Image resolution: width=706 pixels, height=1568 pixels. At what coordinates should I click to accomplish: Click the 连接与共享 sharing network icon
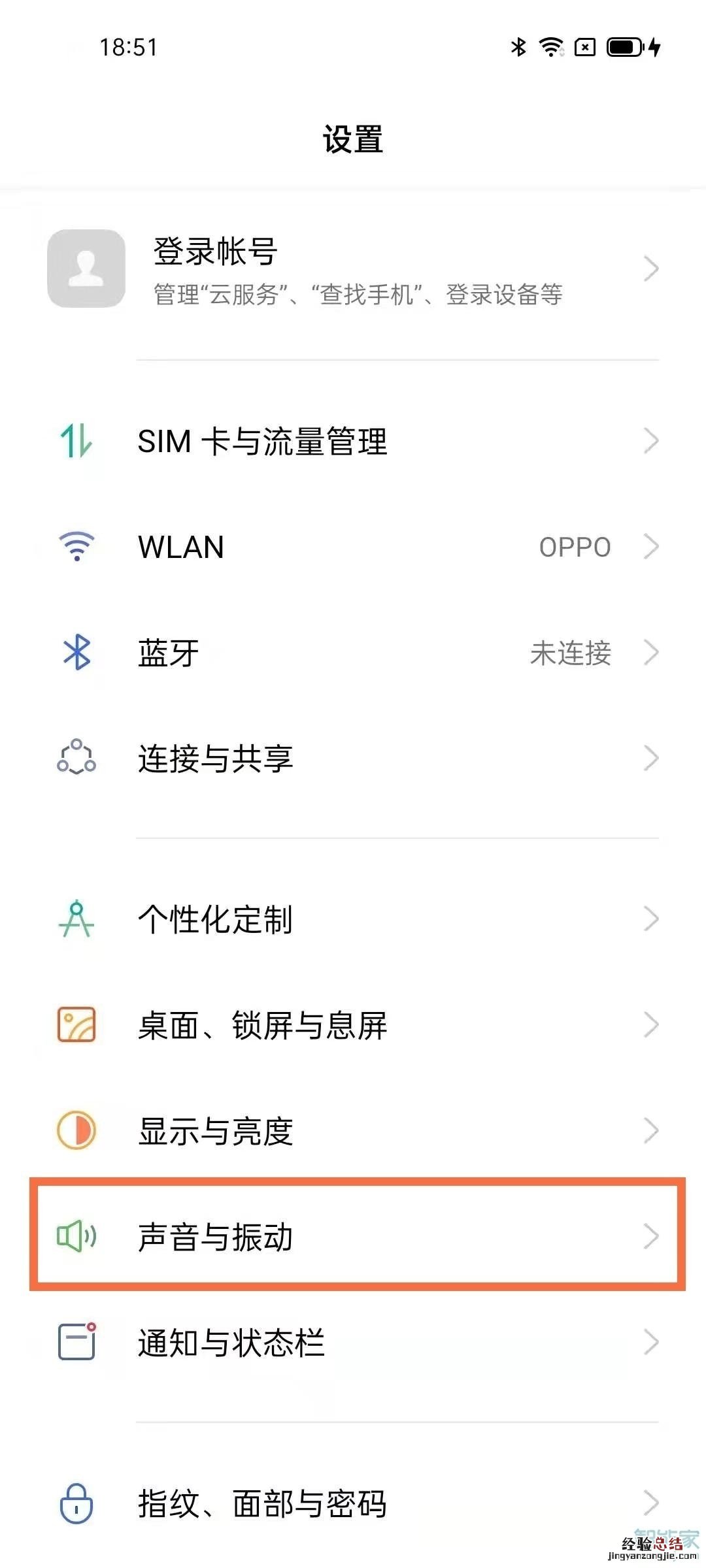tap(77, 759)
